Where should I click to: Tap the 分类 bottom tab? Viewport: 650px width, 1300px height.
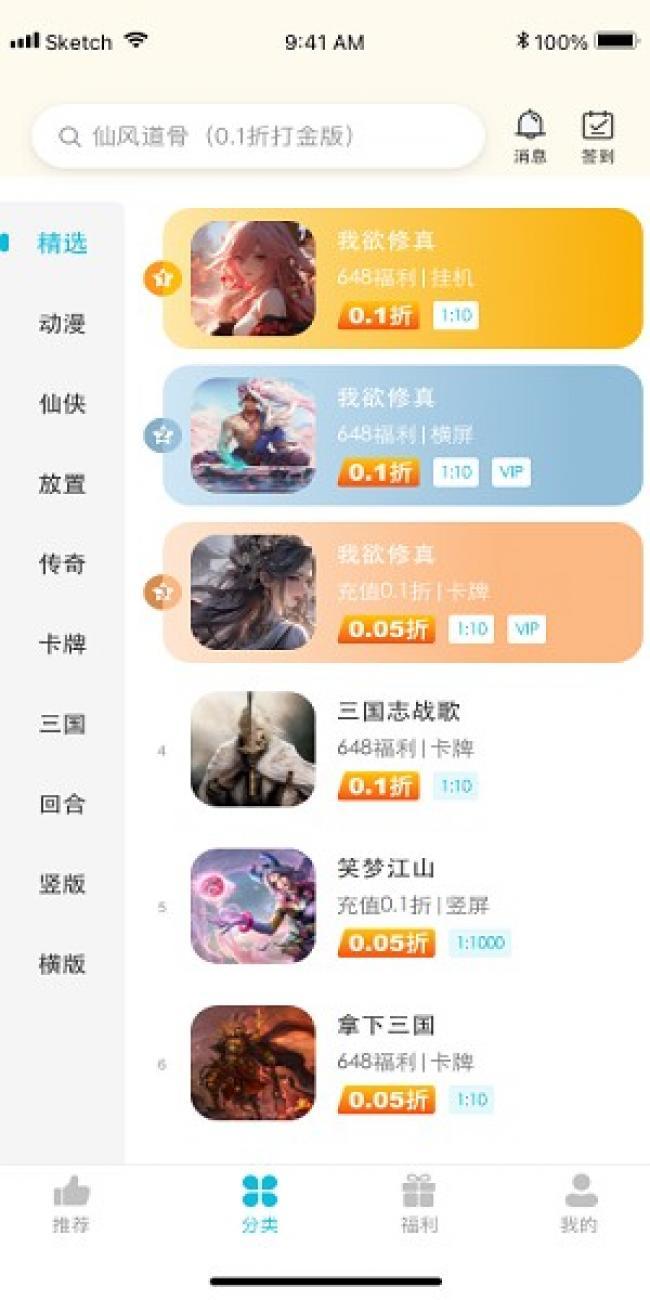click(x=260, y=1204)
